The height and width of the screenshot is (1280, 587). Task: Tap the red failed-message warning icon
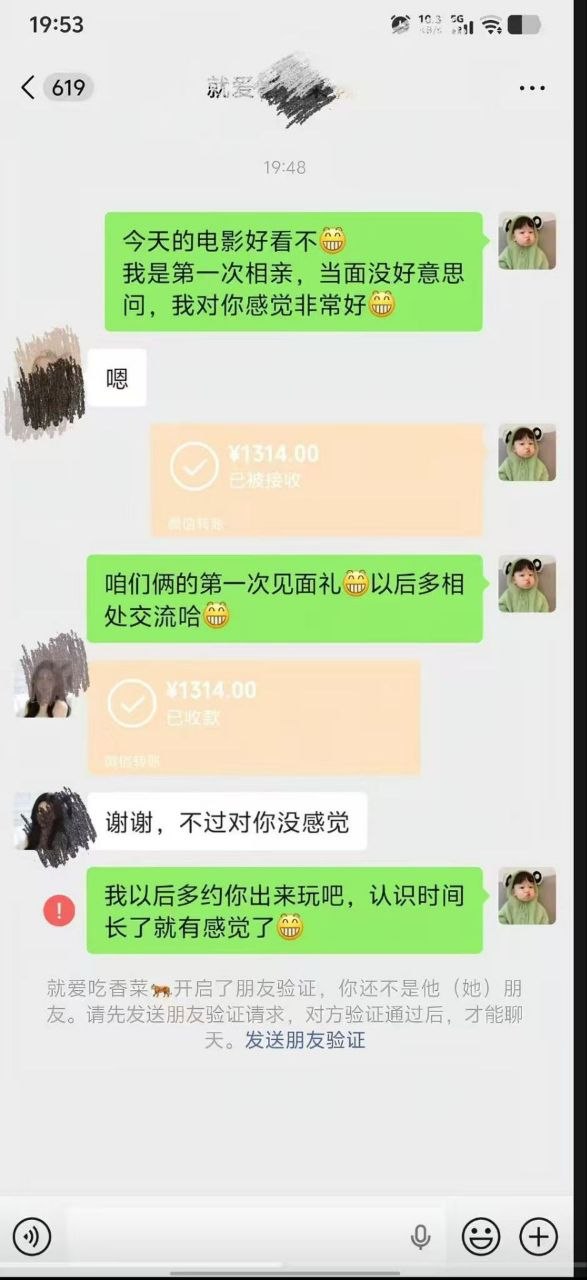[59, 911]
